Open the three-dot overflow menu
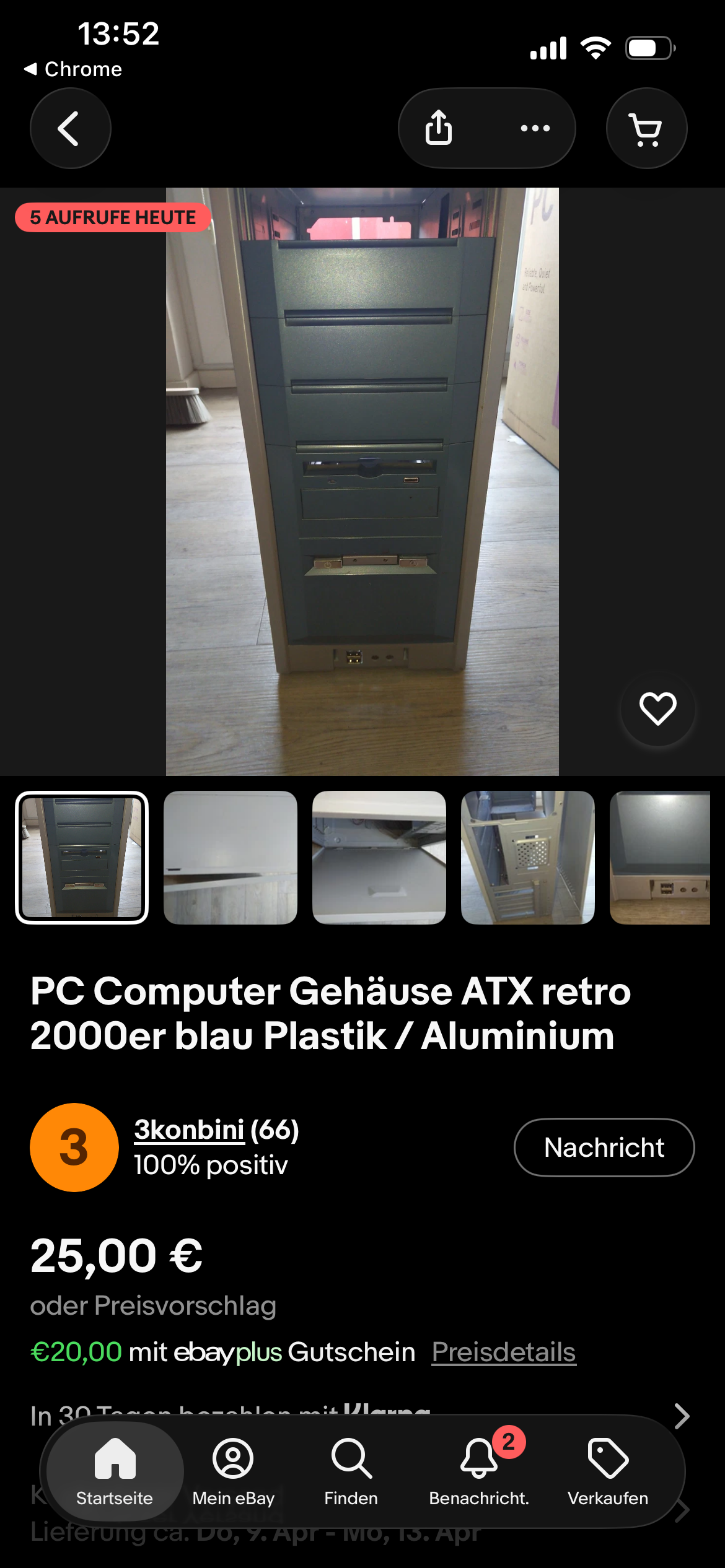 pos(535,128)
